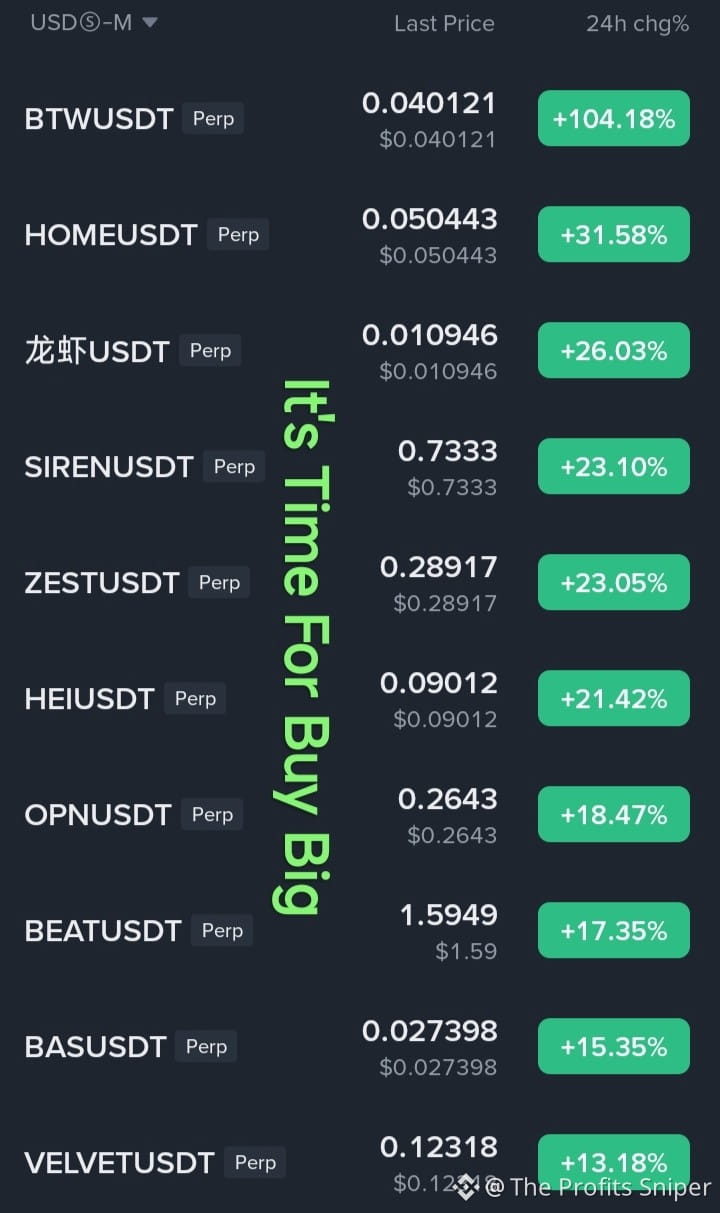Open the SIRENUSDT perpetual contract
Viewport: 720px width, 1213px height.
coord(360,467)
